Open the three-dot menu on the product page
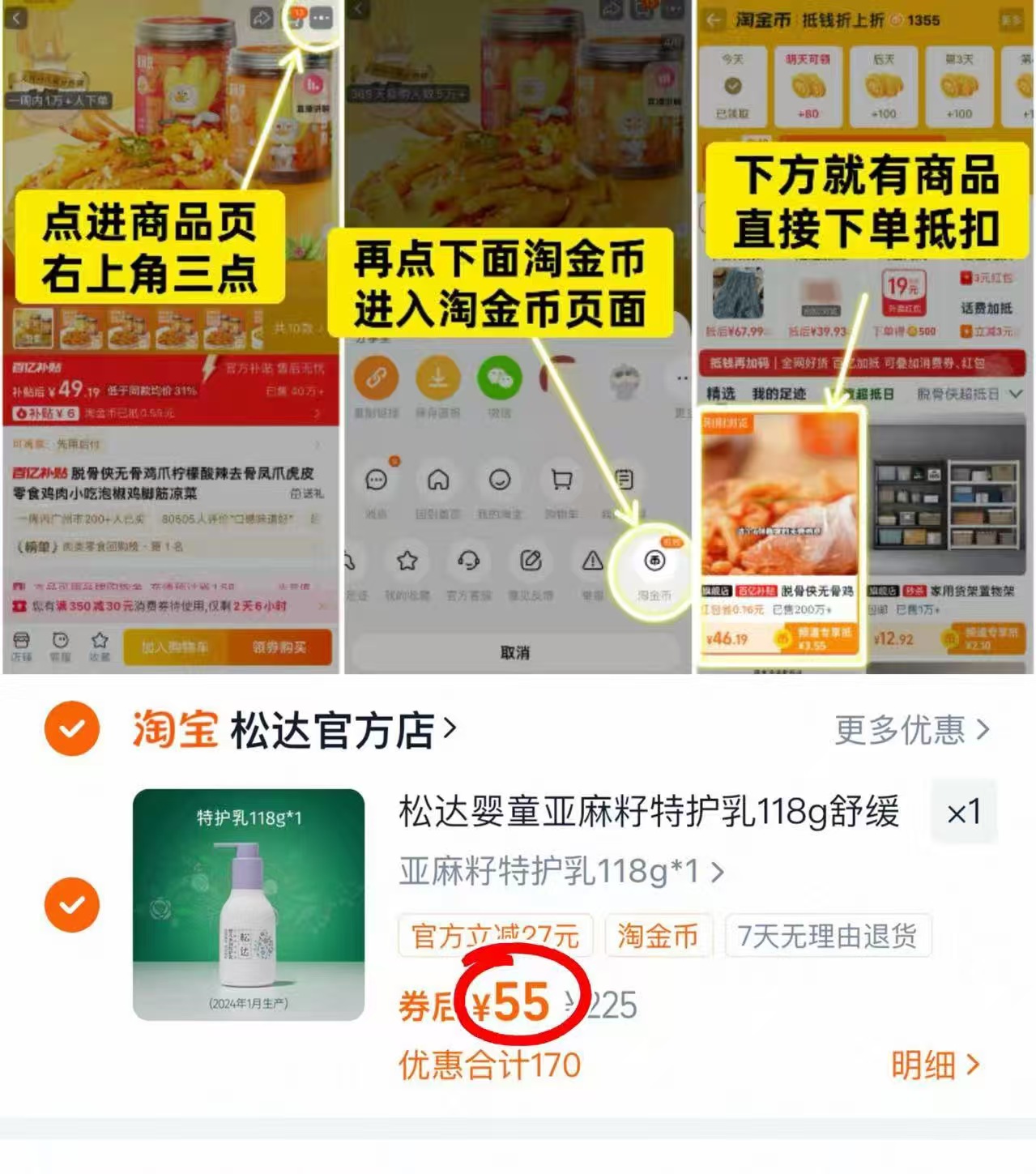Screen dimensions: 1036x1174 (322, 19)
